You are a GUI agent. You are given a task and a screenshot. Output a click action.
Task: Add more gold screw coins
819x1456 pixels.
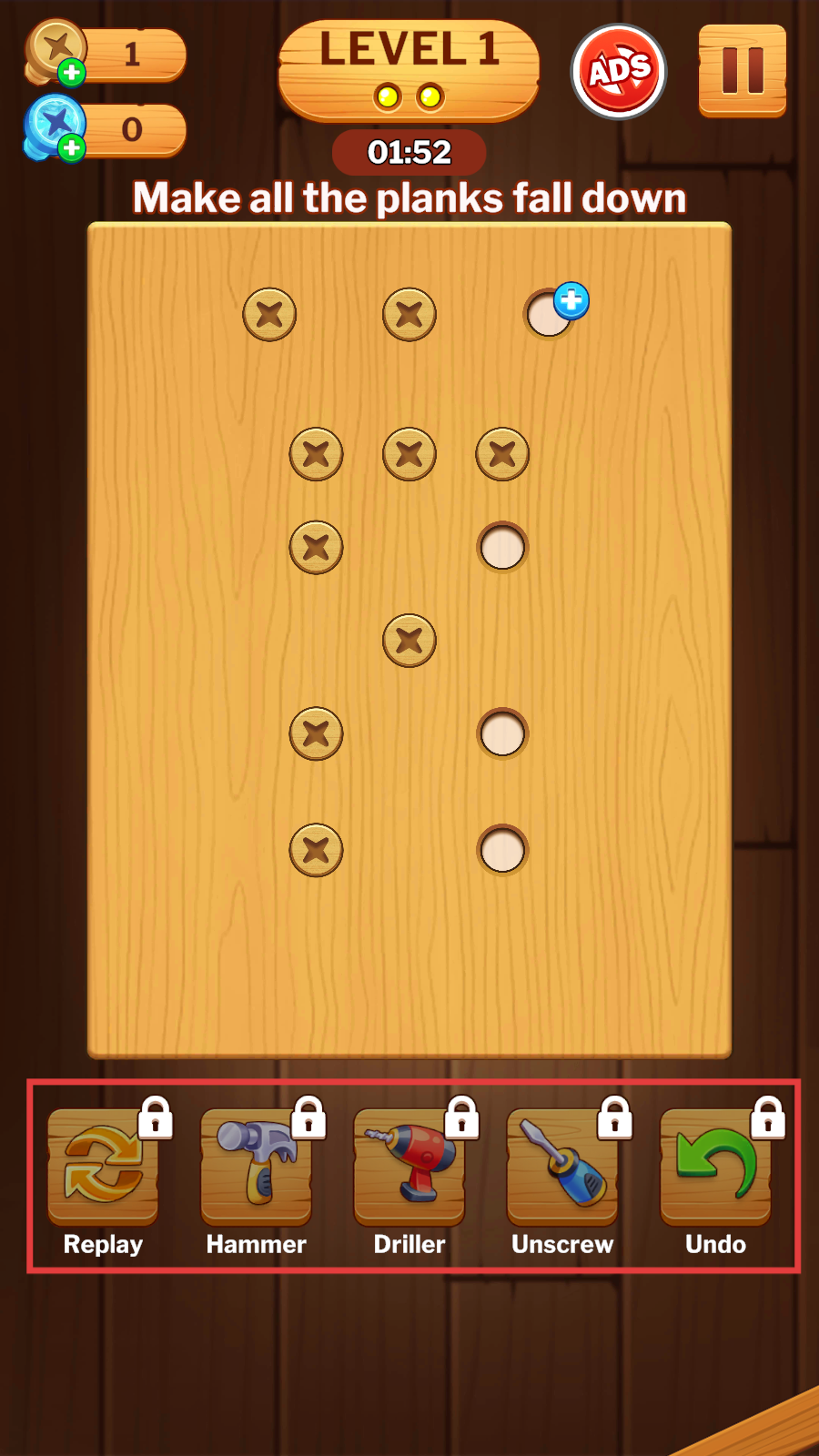coord(71,73)
